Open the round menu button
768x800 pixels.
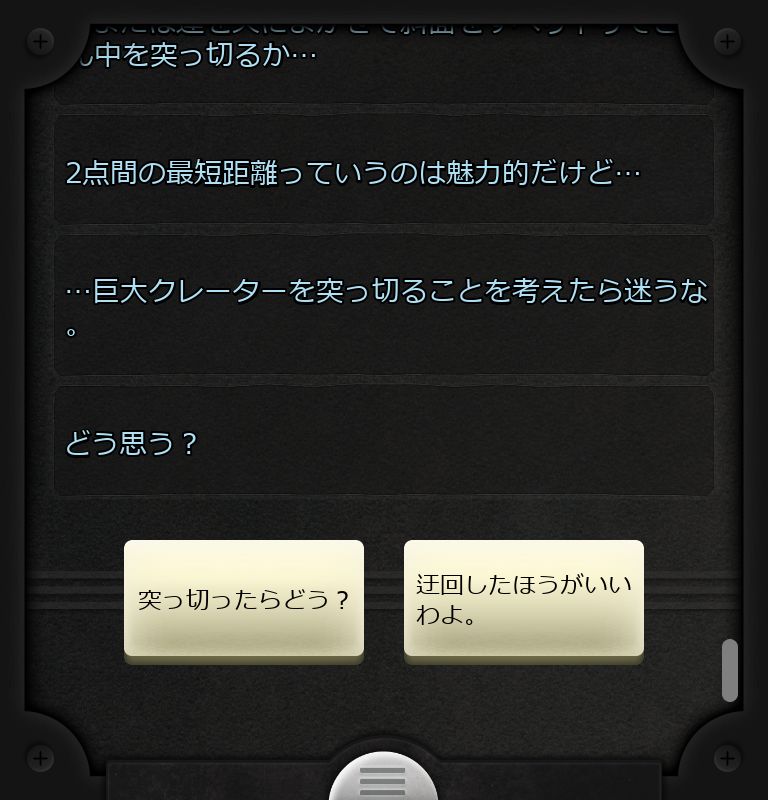[x=383, y=779]
